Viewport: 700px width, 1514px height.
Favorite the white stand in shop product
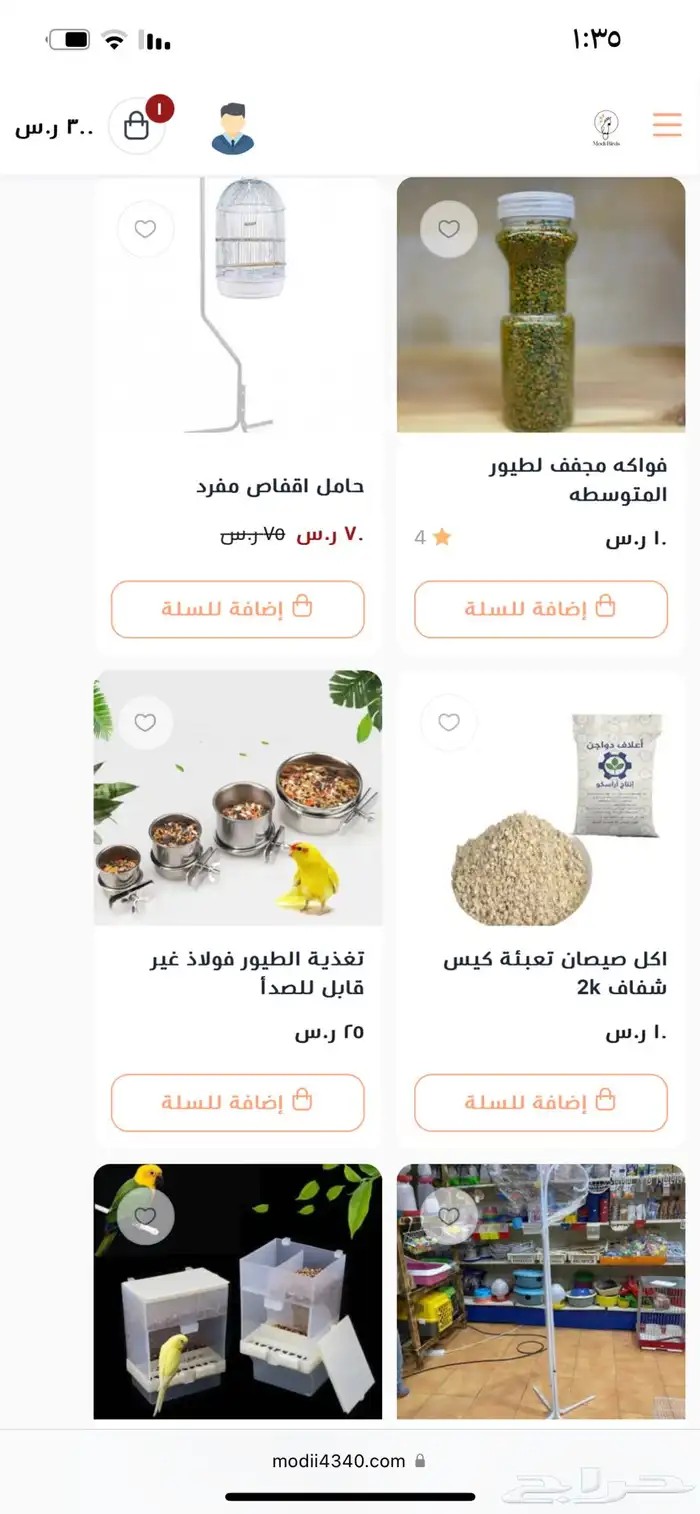click(x=449, y=1216)
